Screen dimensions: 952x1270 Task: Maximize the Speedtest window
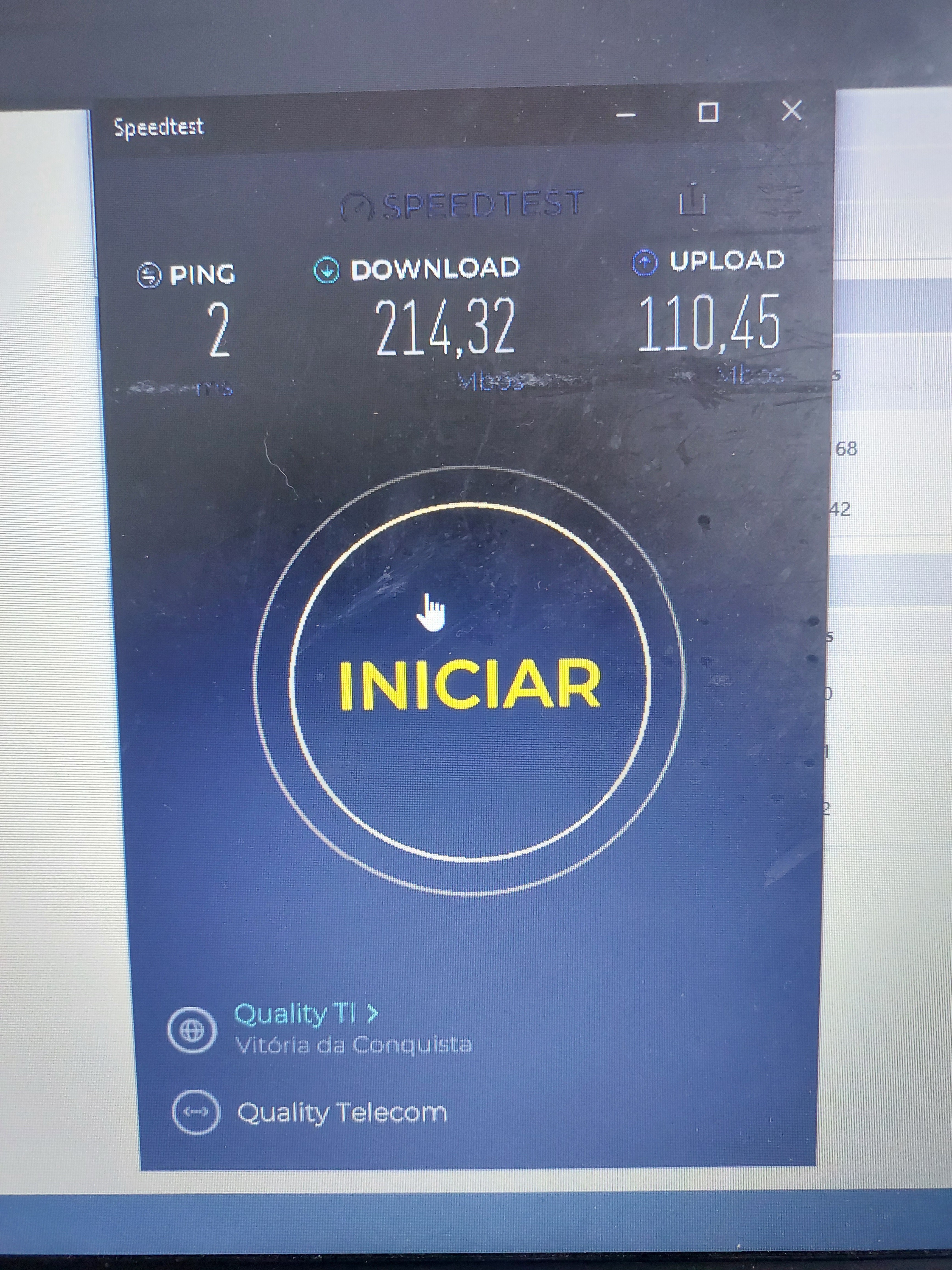click(708, 113)
